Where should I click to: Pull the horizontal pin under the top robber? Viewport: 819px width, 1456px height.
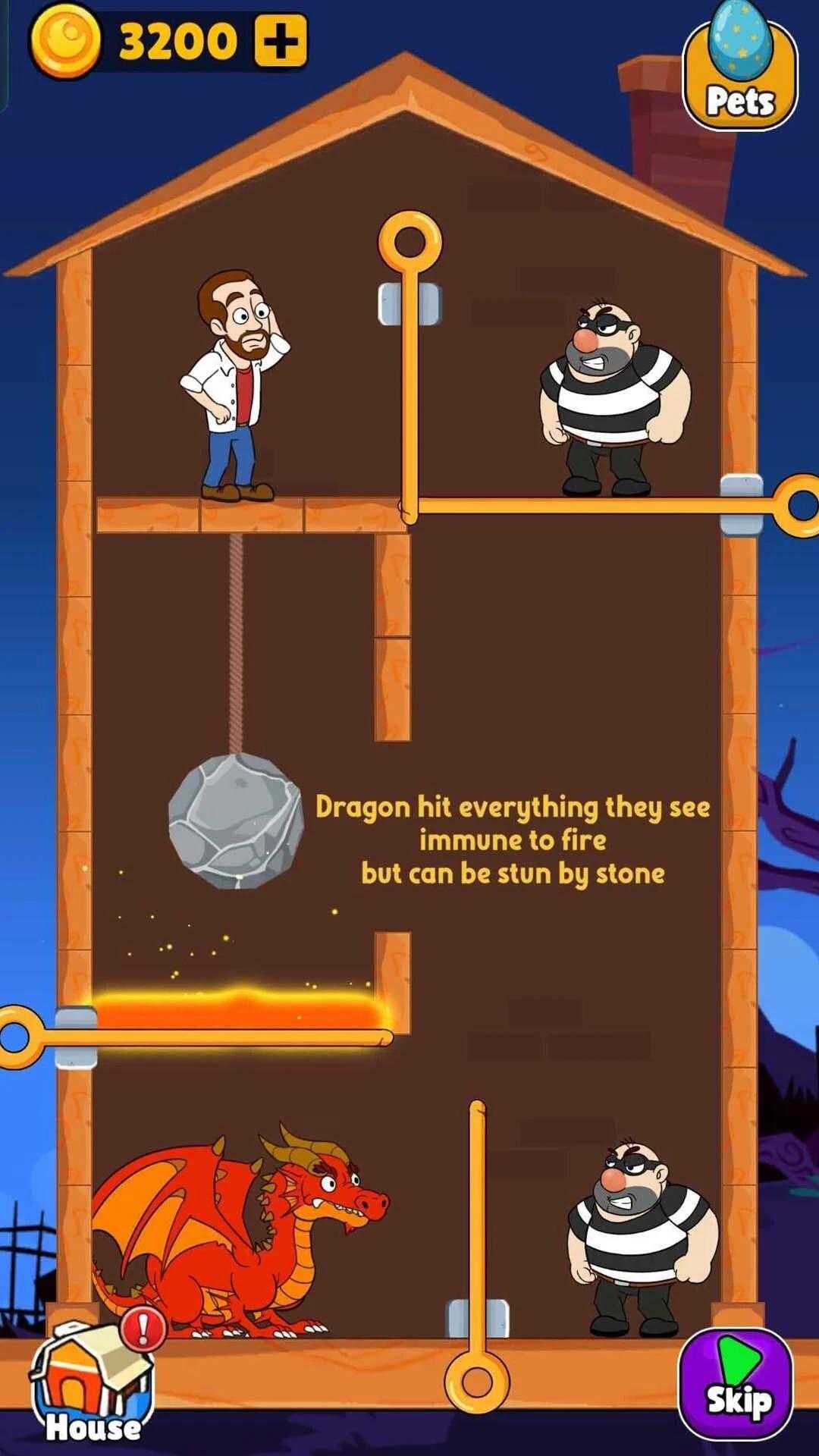point(799,505)
